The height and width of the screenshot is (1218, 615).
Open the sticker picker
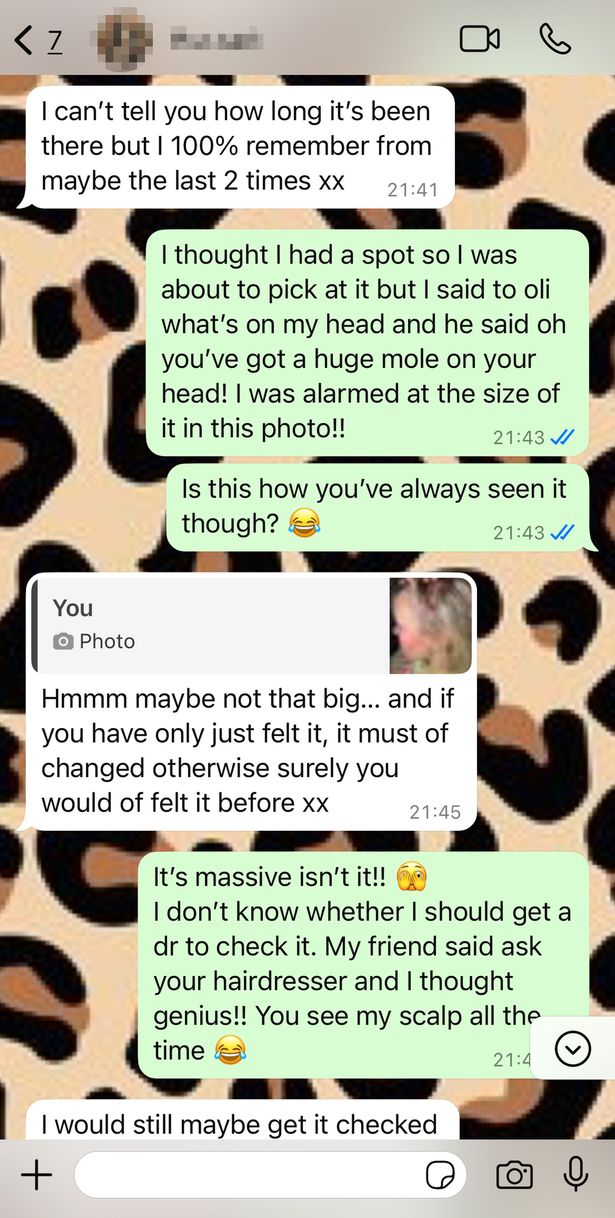[440, 1176]
